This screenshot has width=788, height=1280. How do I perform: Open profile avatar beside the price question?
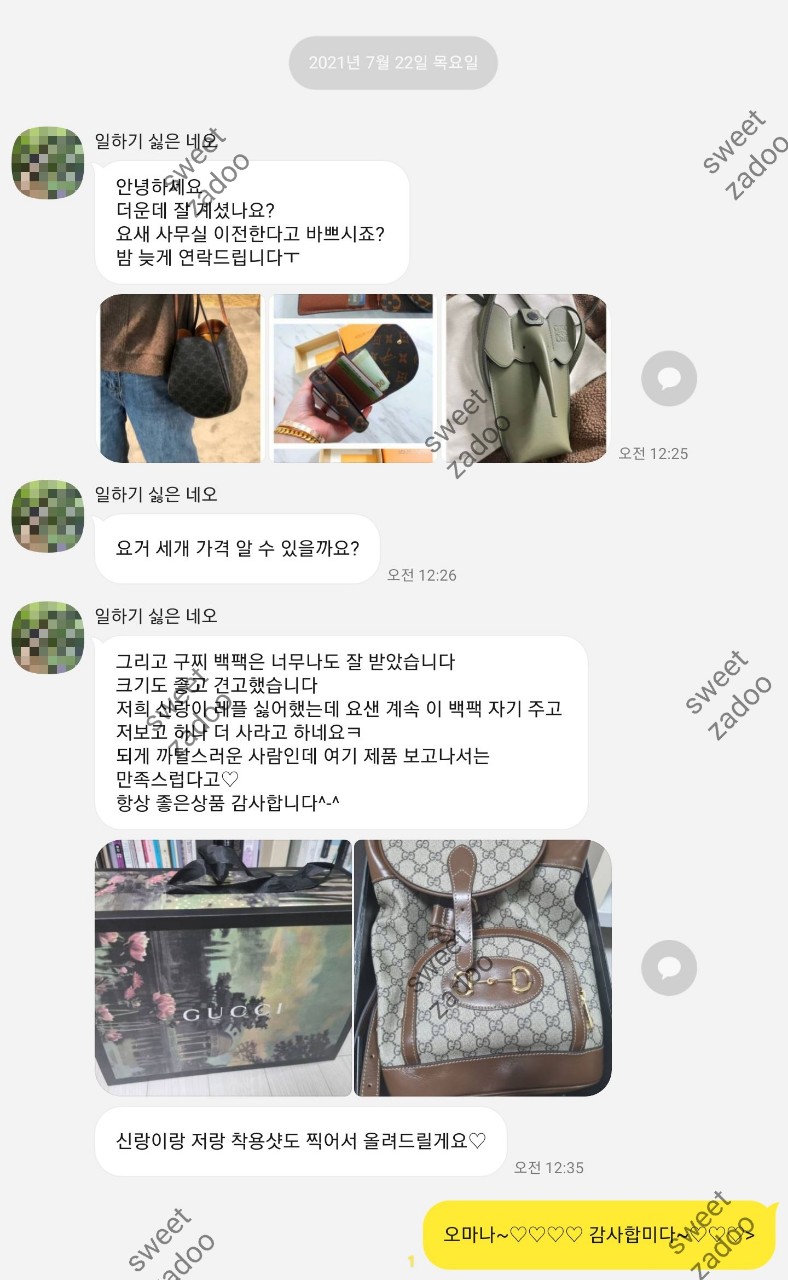tap(47, 516)
